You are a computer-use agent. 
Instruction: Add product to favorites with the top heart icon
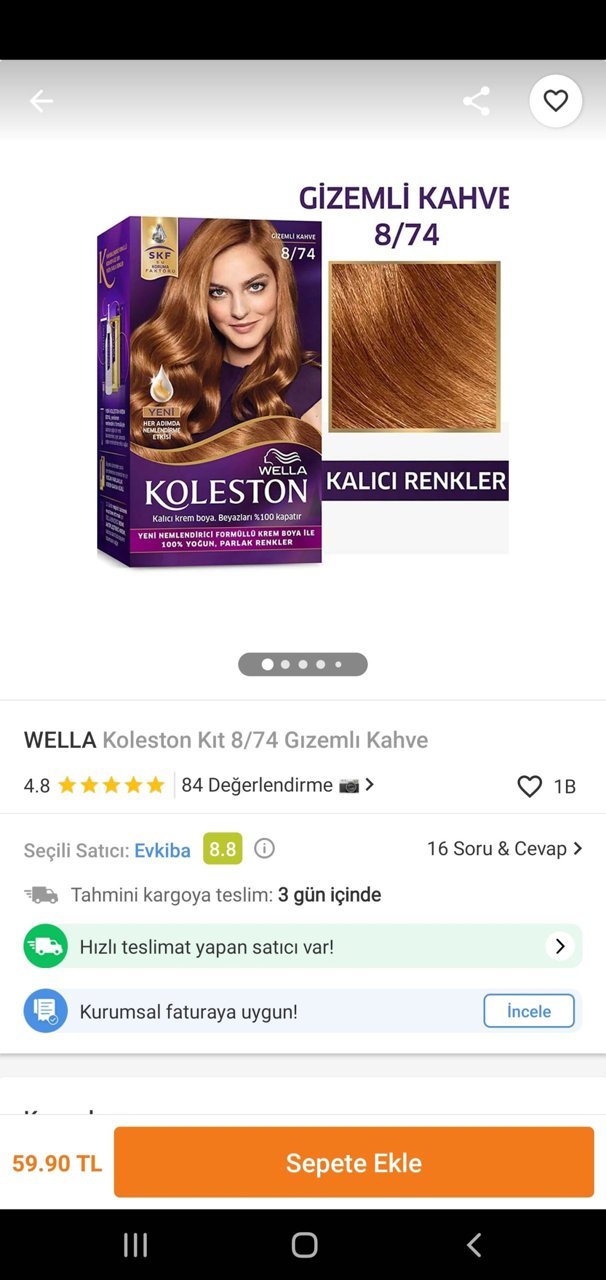[x=556, y=101]
